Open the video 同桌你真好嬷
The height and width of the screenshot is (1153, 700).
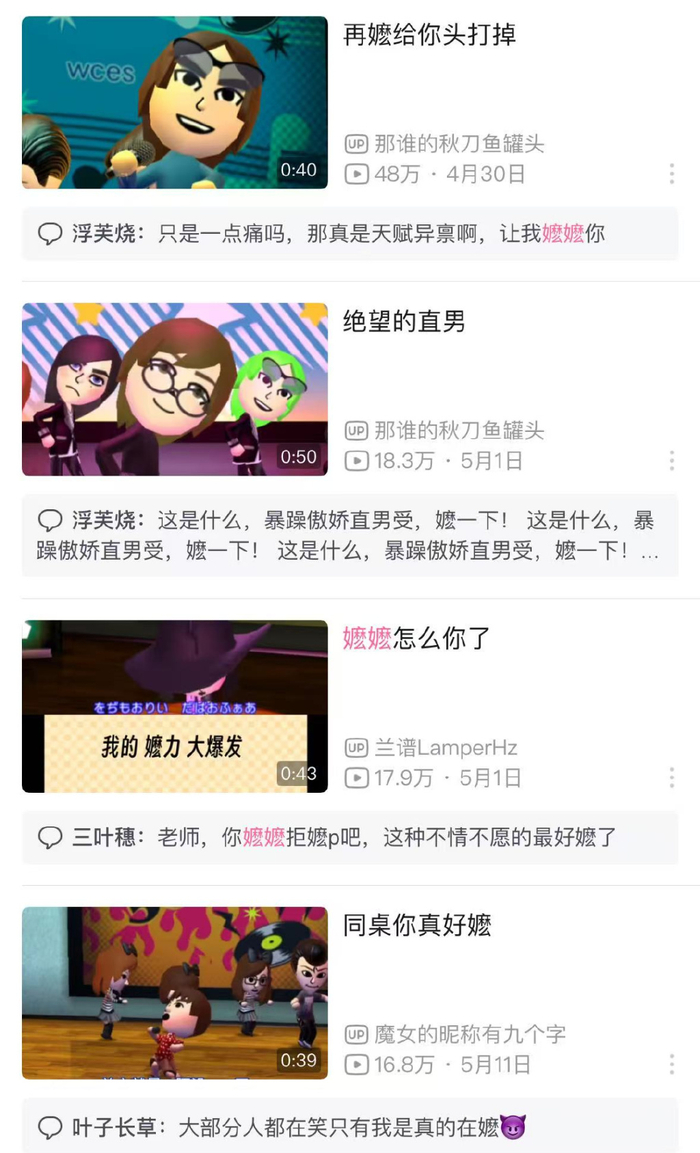tap(175, 993)
